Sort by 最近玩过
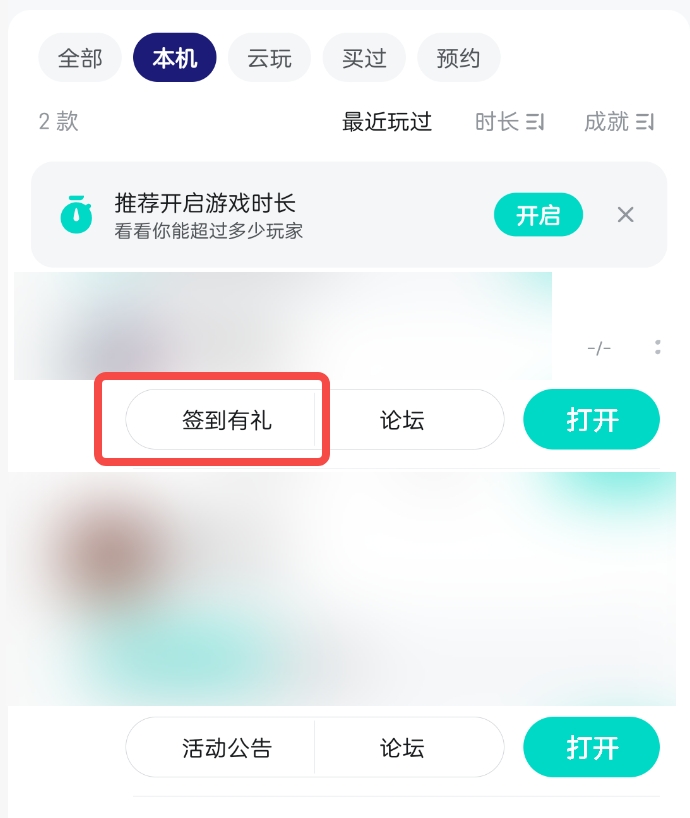690x818 pixels. click(x=387, y=122)
